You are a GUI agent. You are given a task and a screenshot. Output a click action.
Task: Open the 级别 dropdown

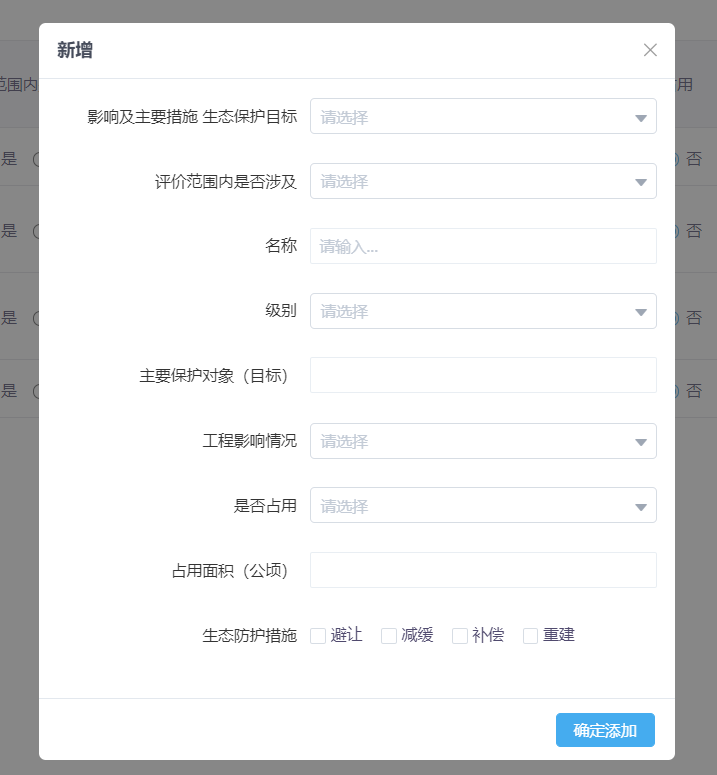[x=483, y=311]
